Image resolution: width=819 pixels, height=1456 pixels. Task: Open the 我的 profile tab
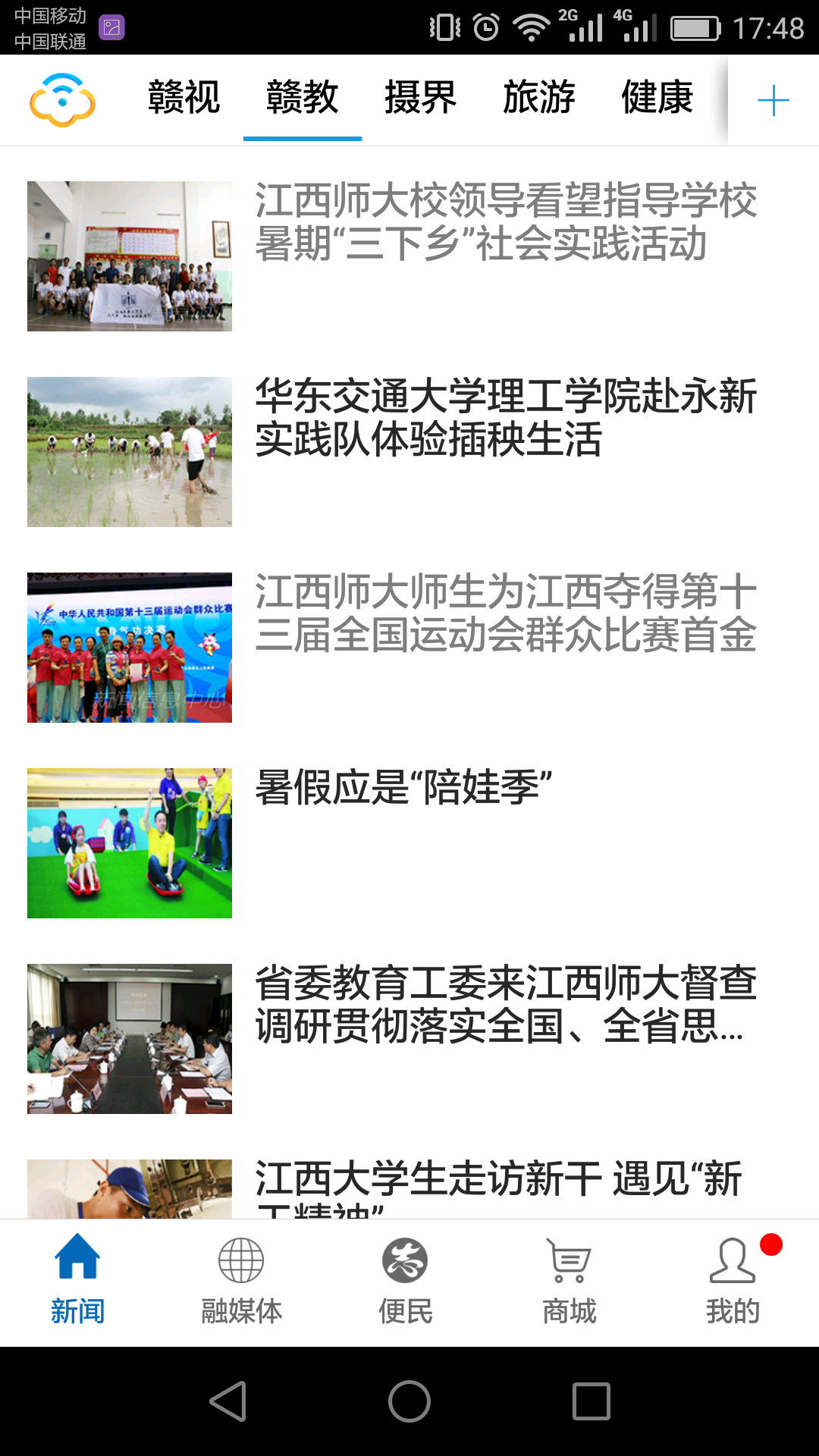733,1279
